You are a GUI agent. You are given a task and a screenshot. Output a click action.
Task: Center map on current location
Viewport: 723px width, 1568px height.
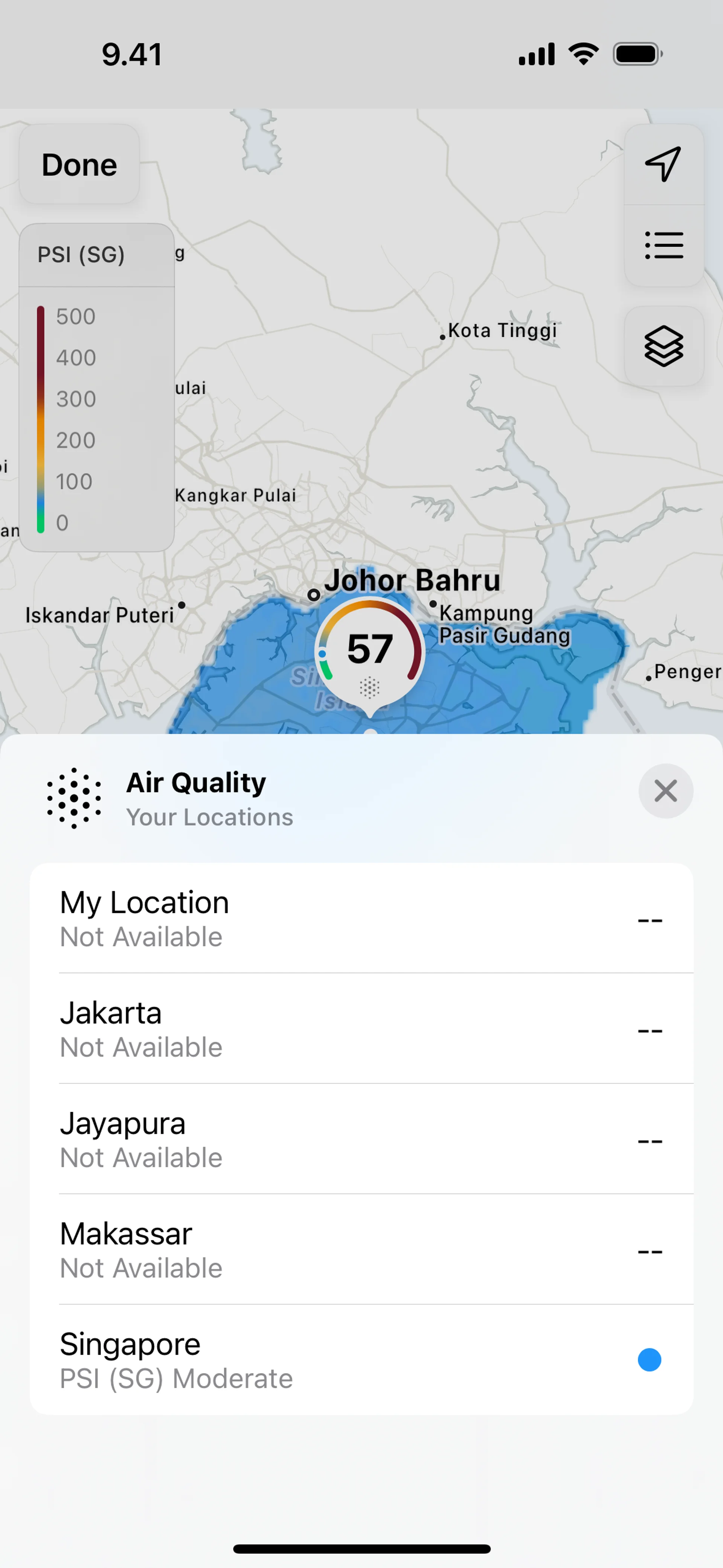[664, 164]
